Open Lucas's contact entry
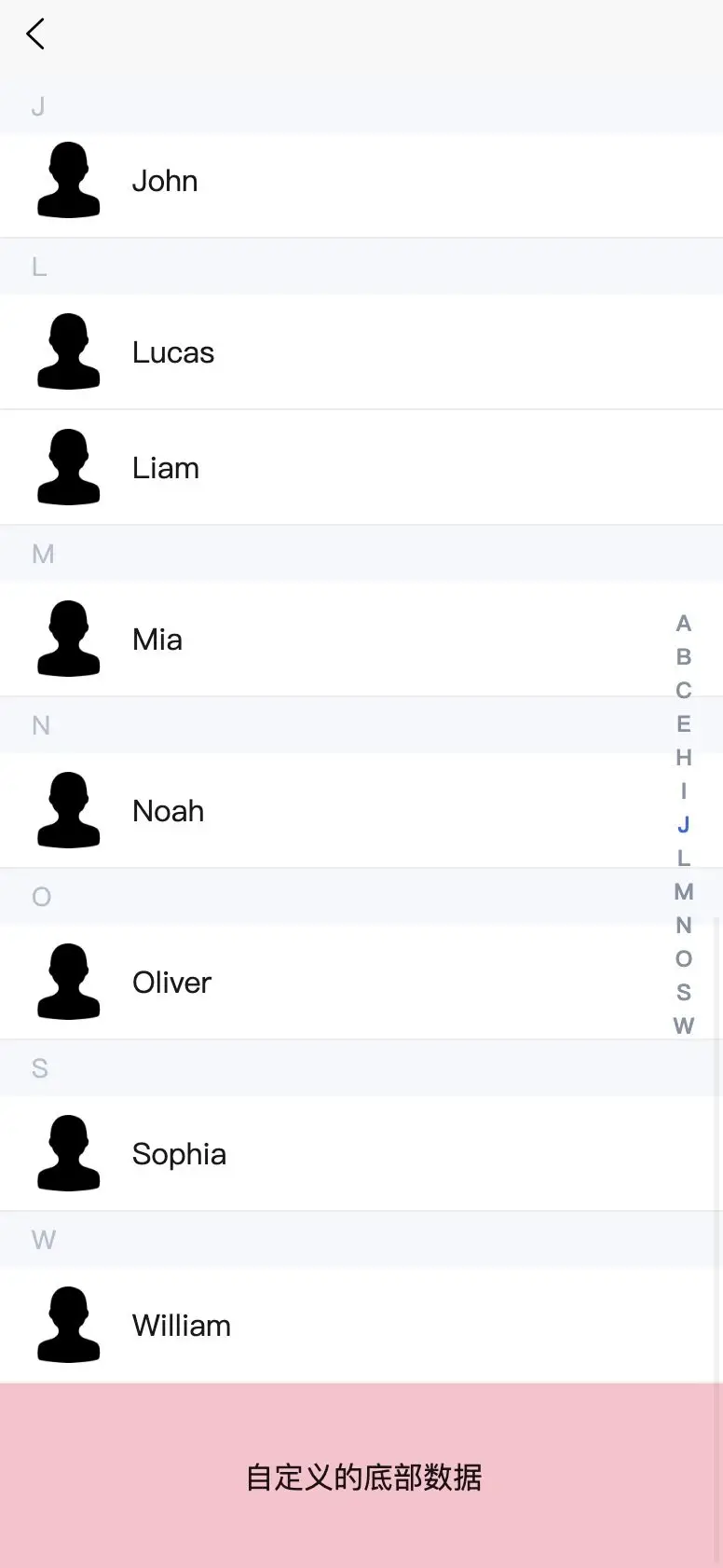 click(361, 352)
